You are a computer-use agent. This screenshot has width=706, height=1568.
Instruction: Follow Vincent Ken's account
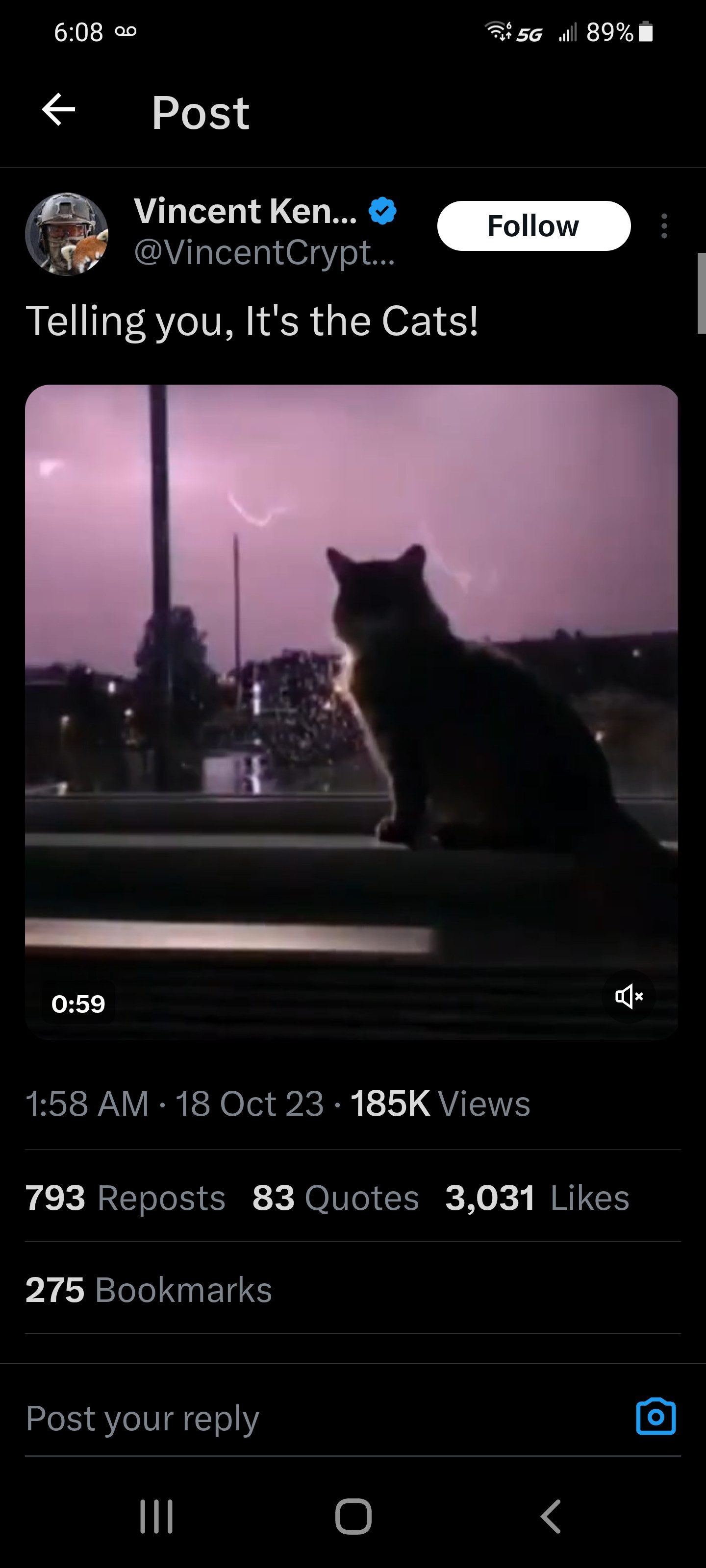[533, 226]
